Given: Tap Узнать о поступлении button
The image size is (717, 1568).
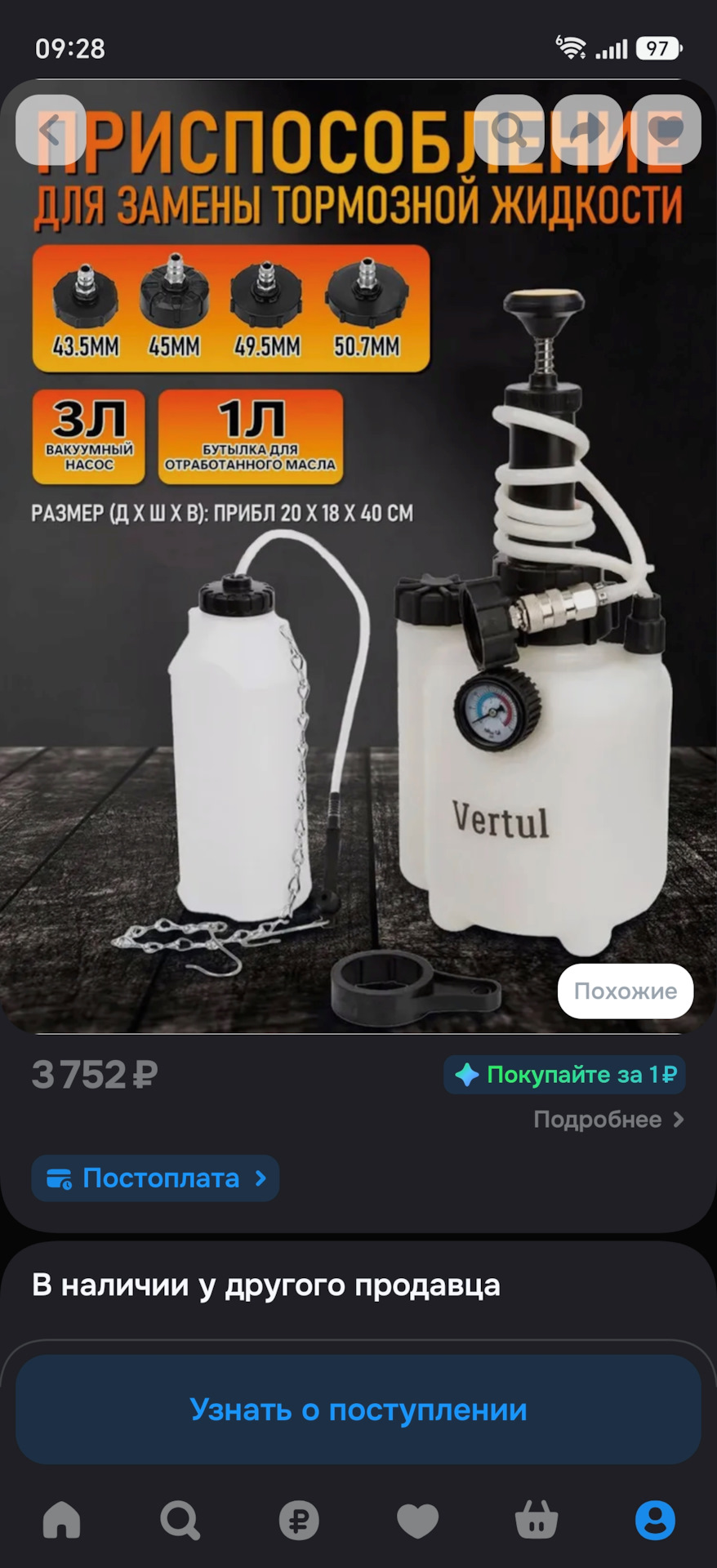Looking at the screenshot, I should click(x=358, y=1410).
